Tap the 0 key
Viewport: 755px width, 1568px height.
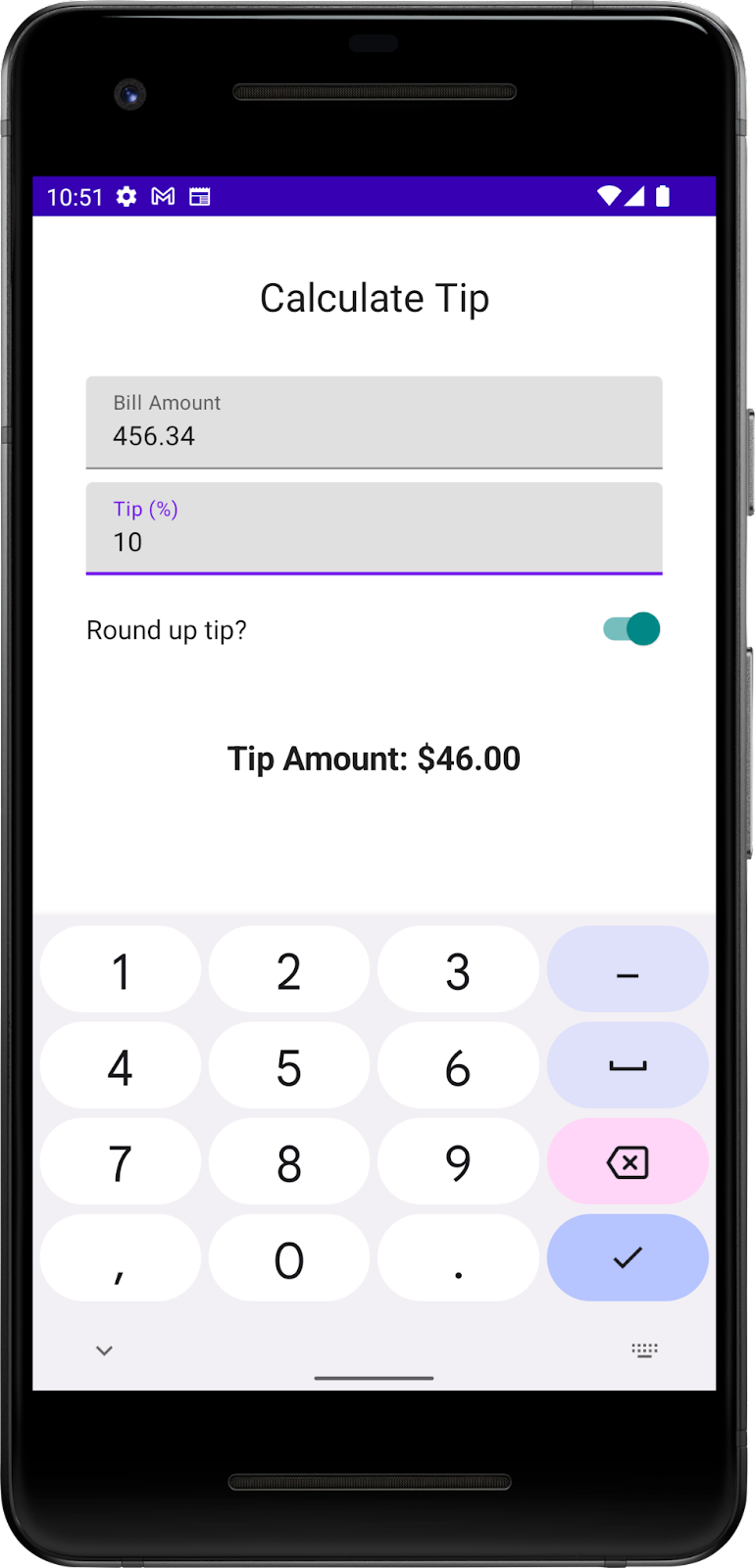(289, 1258)
